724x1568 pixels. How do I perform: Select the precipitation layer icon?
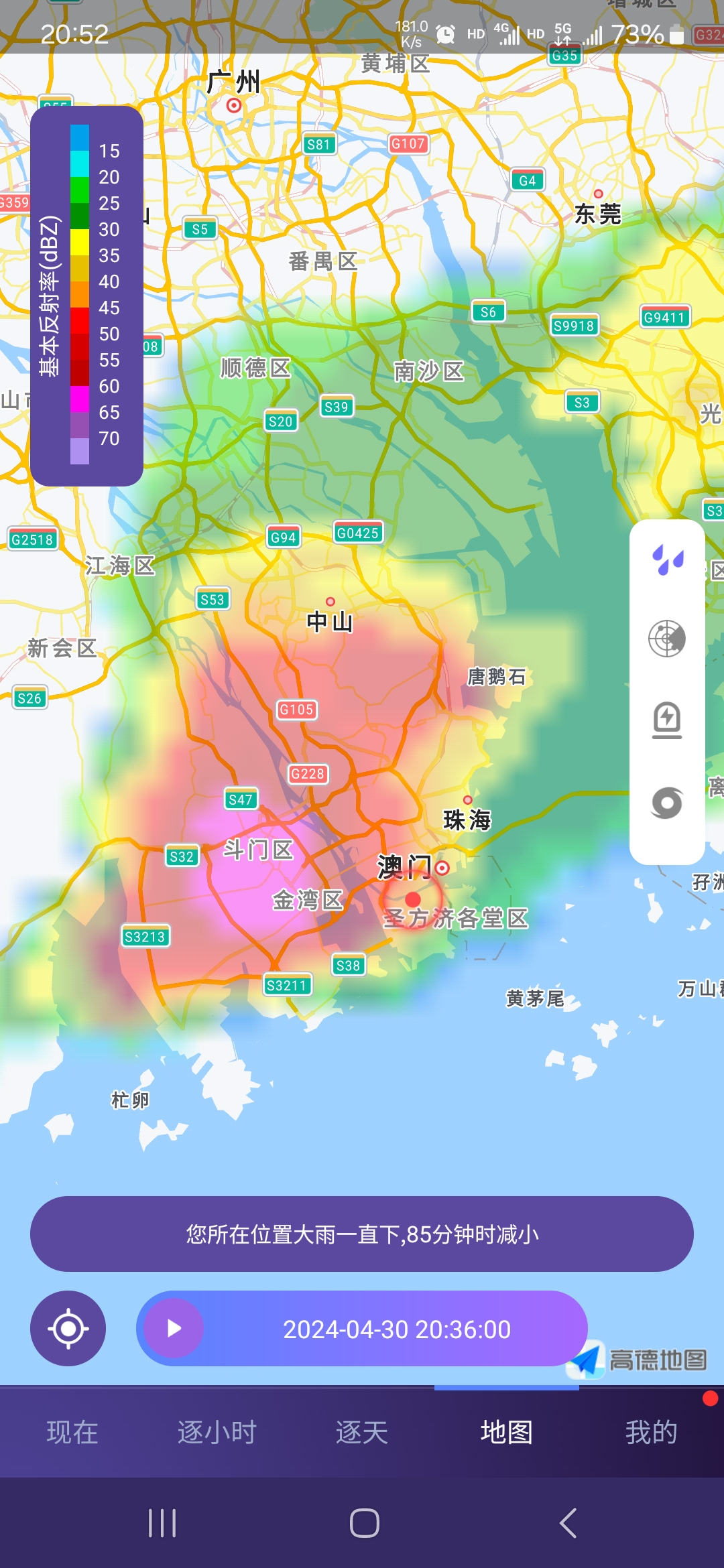pos(667,560)
